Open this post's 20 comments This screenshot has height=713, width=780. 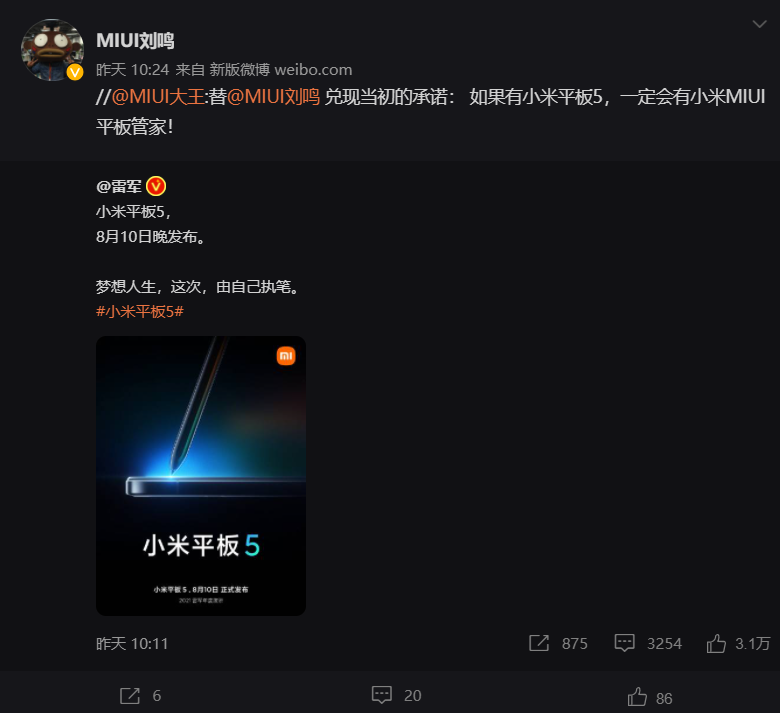coord(396,695)
